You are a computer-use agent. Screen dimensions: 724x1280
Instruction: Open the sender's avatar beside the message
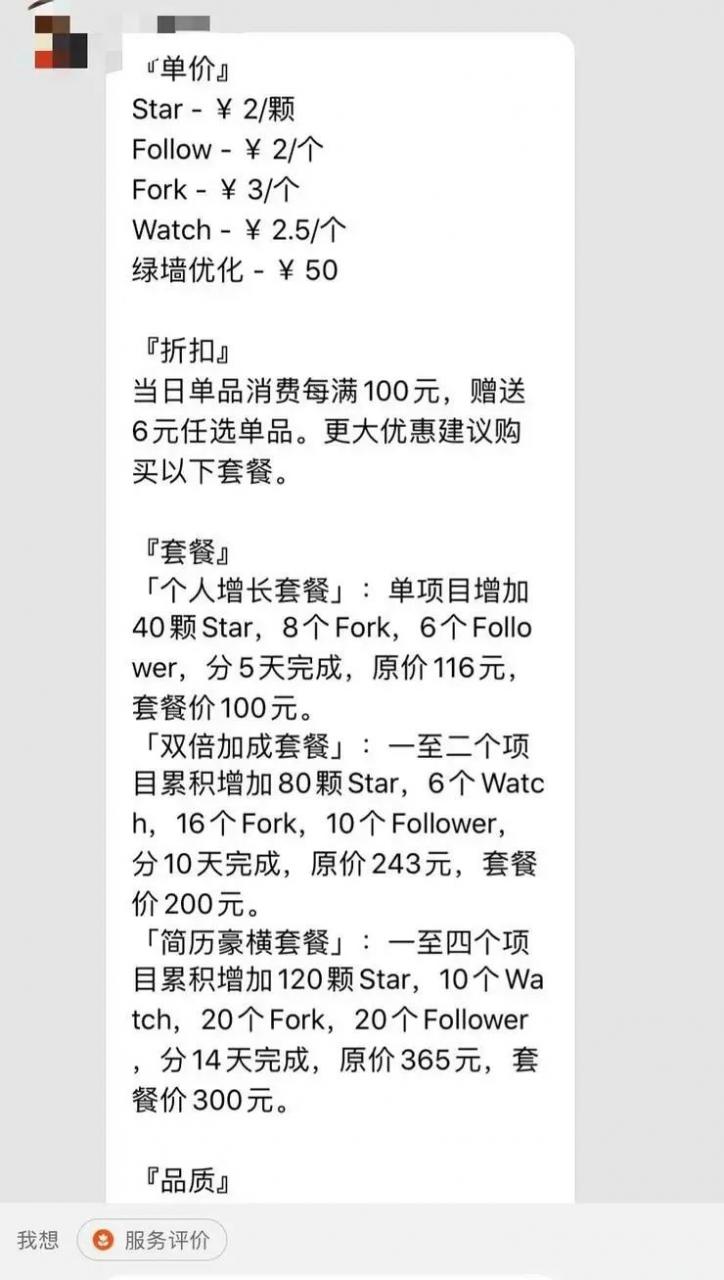click(x=60, y=42)
